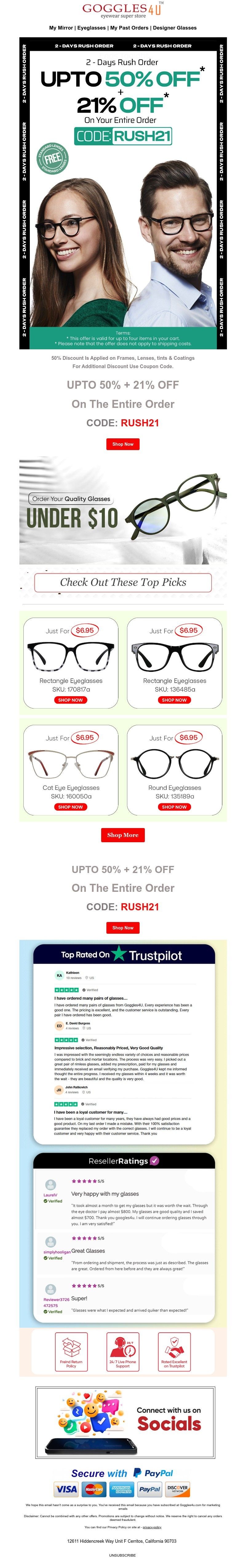Go to My Past Orders
The height and width of the screenshot is (1568, 246).
coord(129,28)
